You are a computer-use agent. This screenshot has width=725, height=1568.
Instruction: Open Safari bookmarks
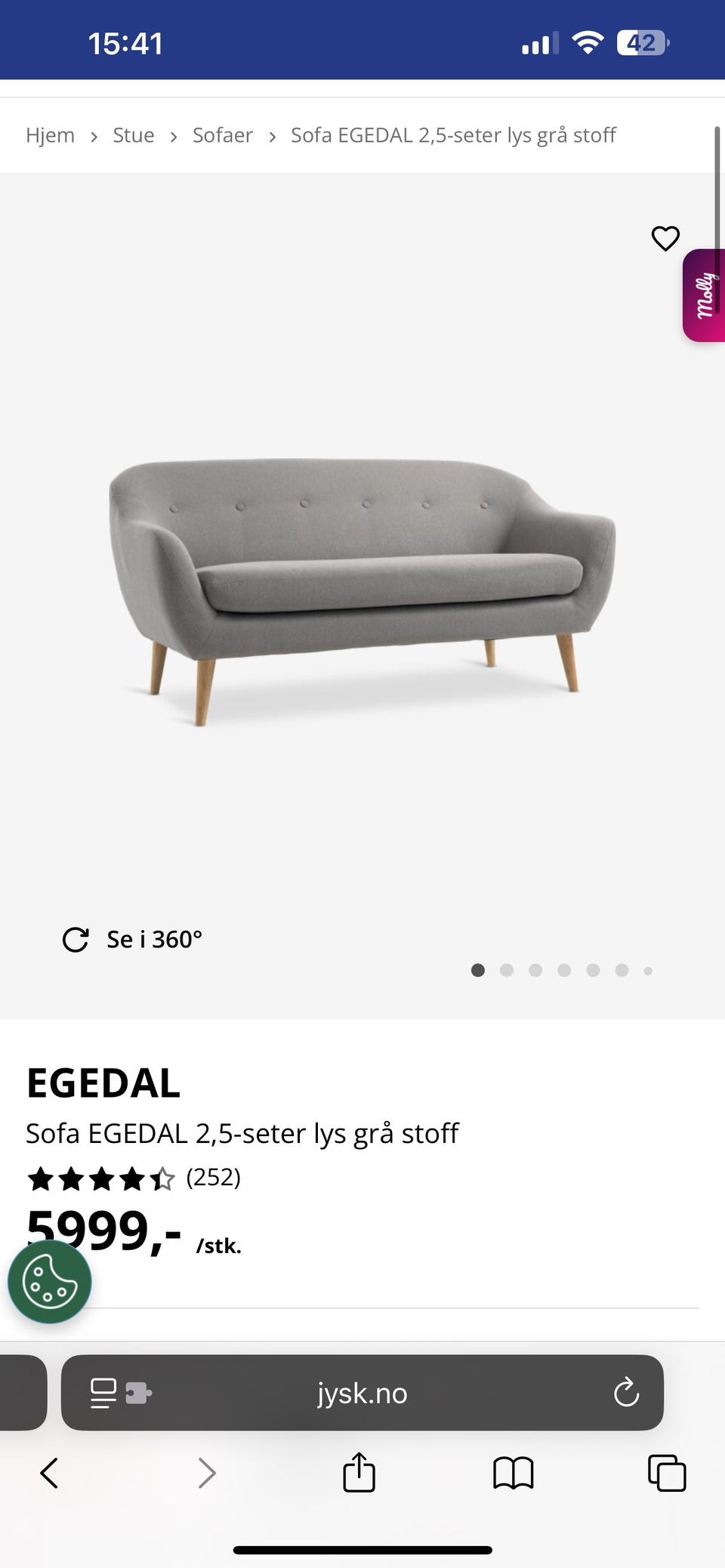click(x=514, y=1473)
